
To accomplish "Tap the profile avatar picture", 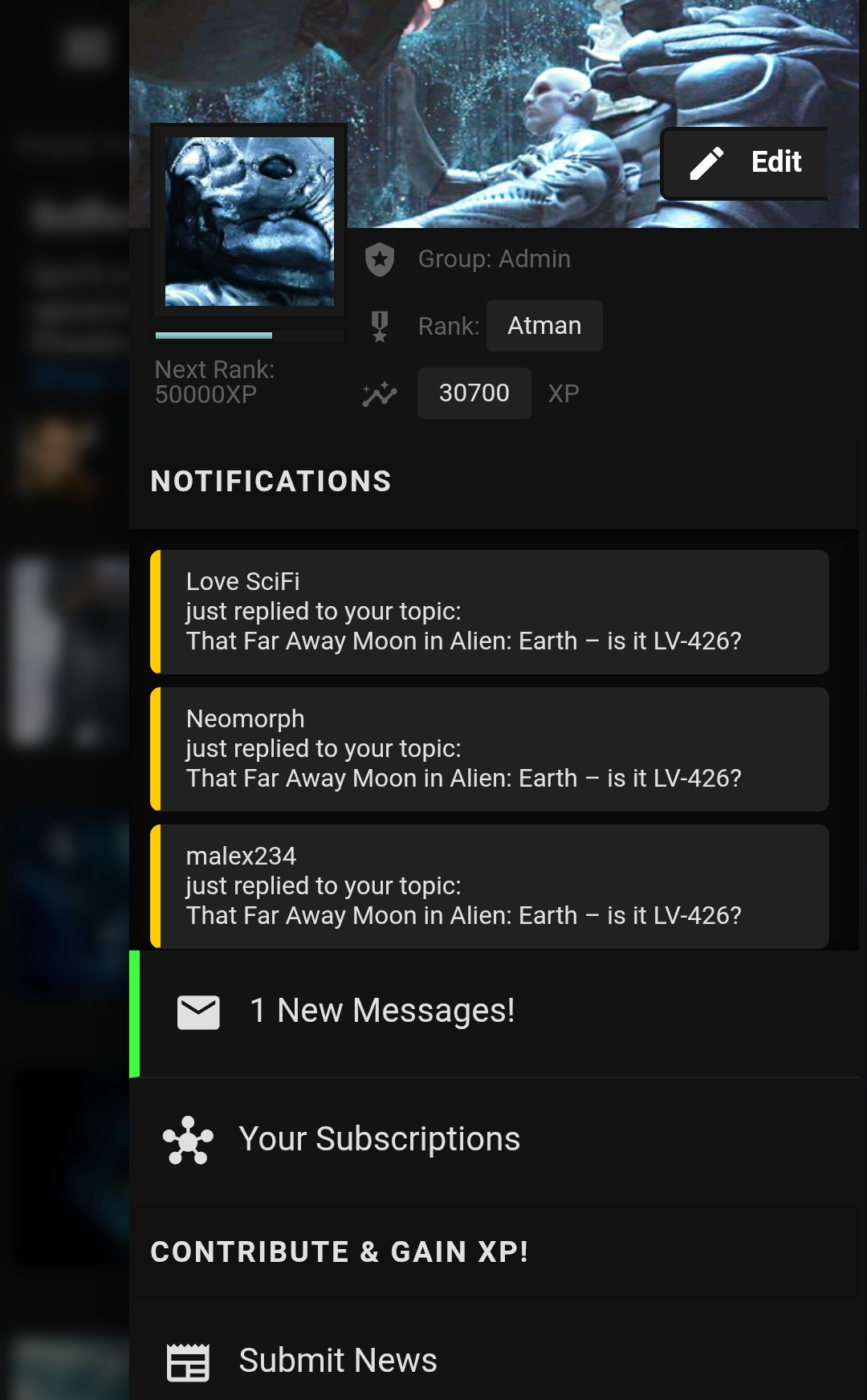I will tap(250, 222).
